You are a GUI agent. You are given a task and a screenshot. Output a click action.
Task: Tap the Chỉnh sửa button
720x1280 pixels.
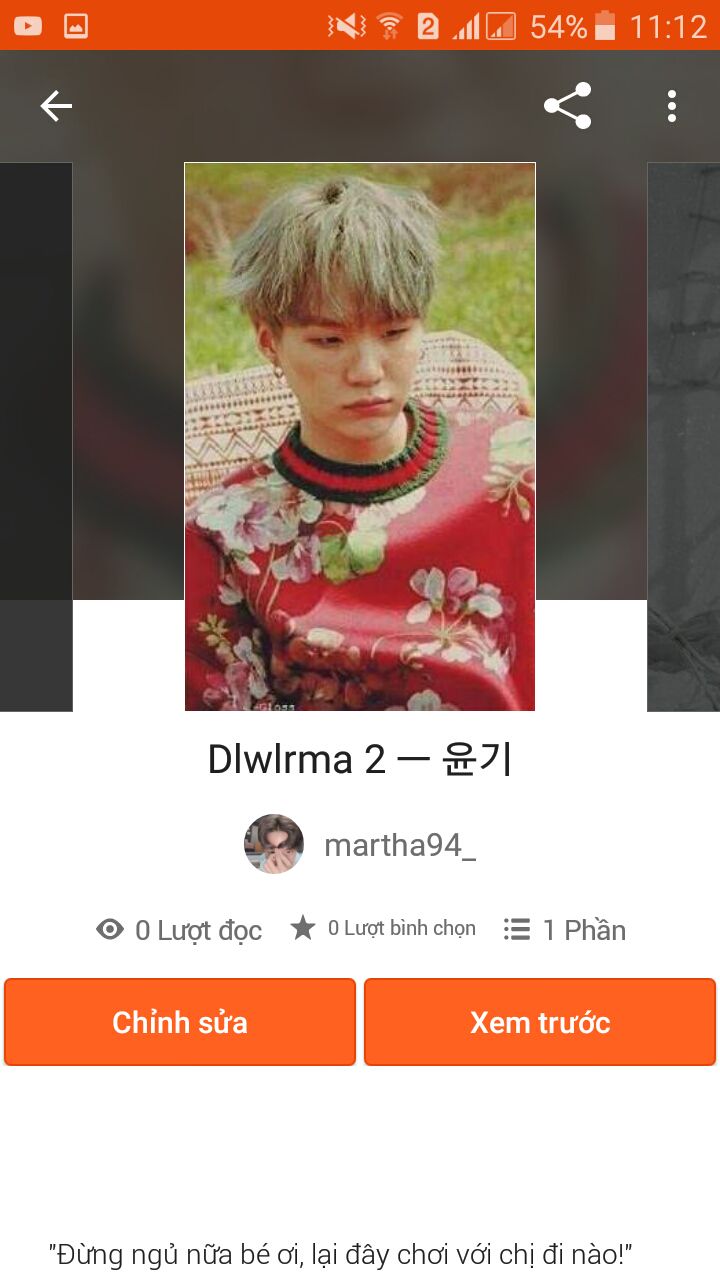click(180, 1022)
